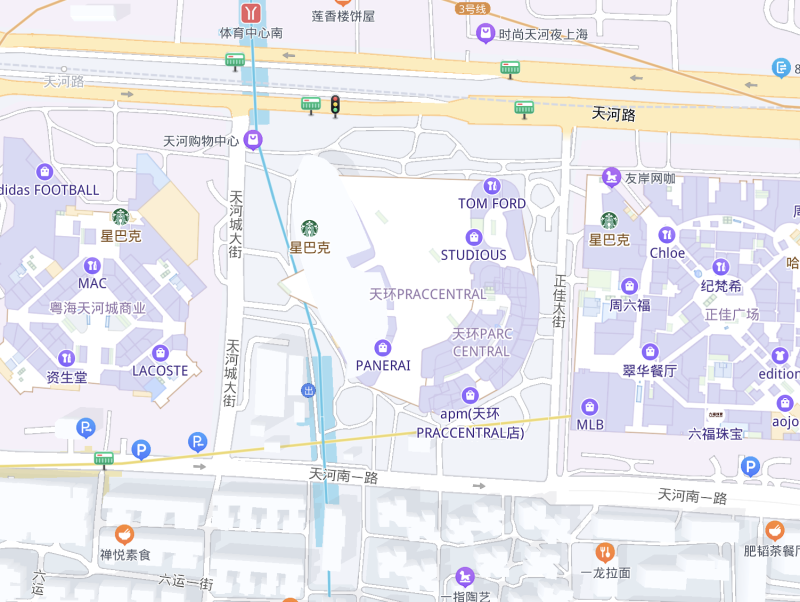Tap the 周六福 jewelry store marker
Image resolution: width=800 pixels, height=602 pixels.
point(630,286)
